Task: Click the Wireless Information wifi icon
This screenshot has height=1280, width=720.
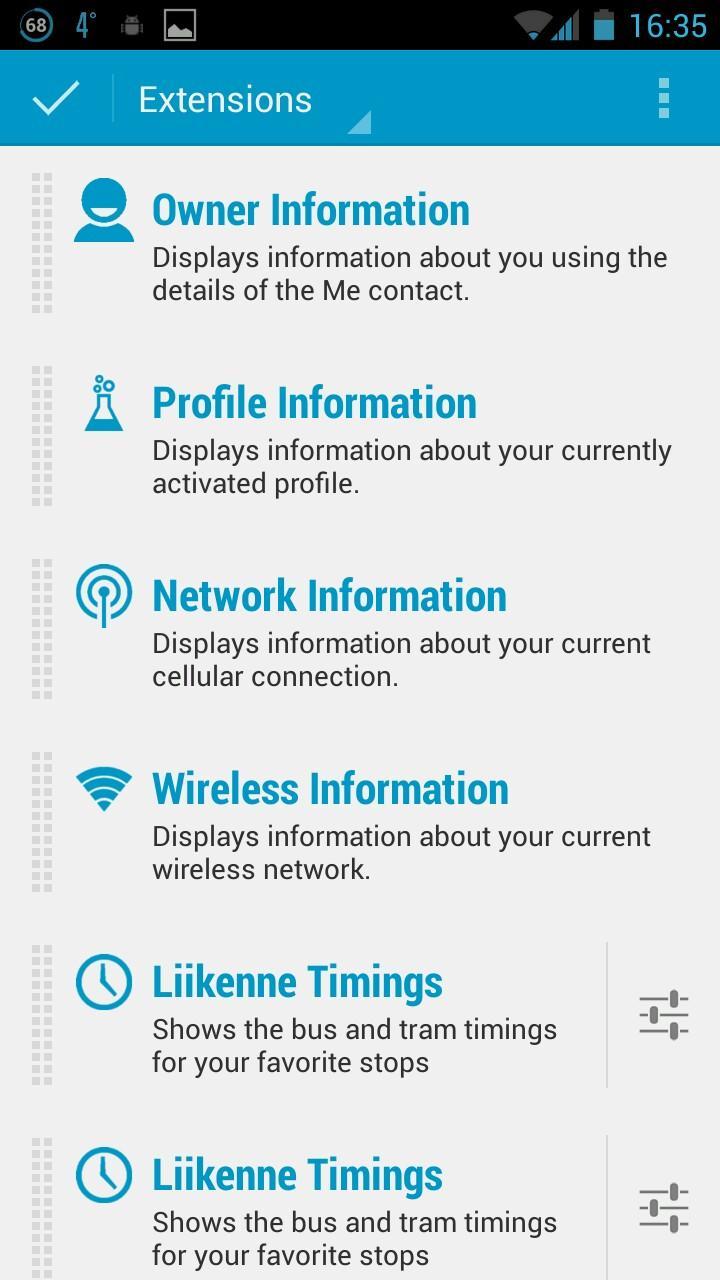Action: point(103,787)
